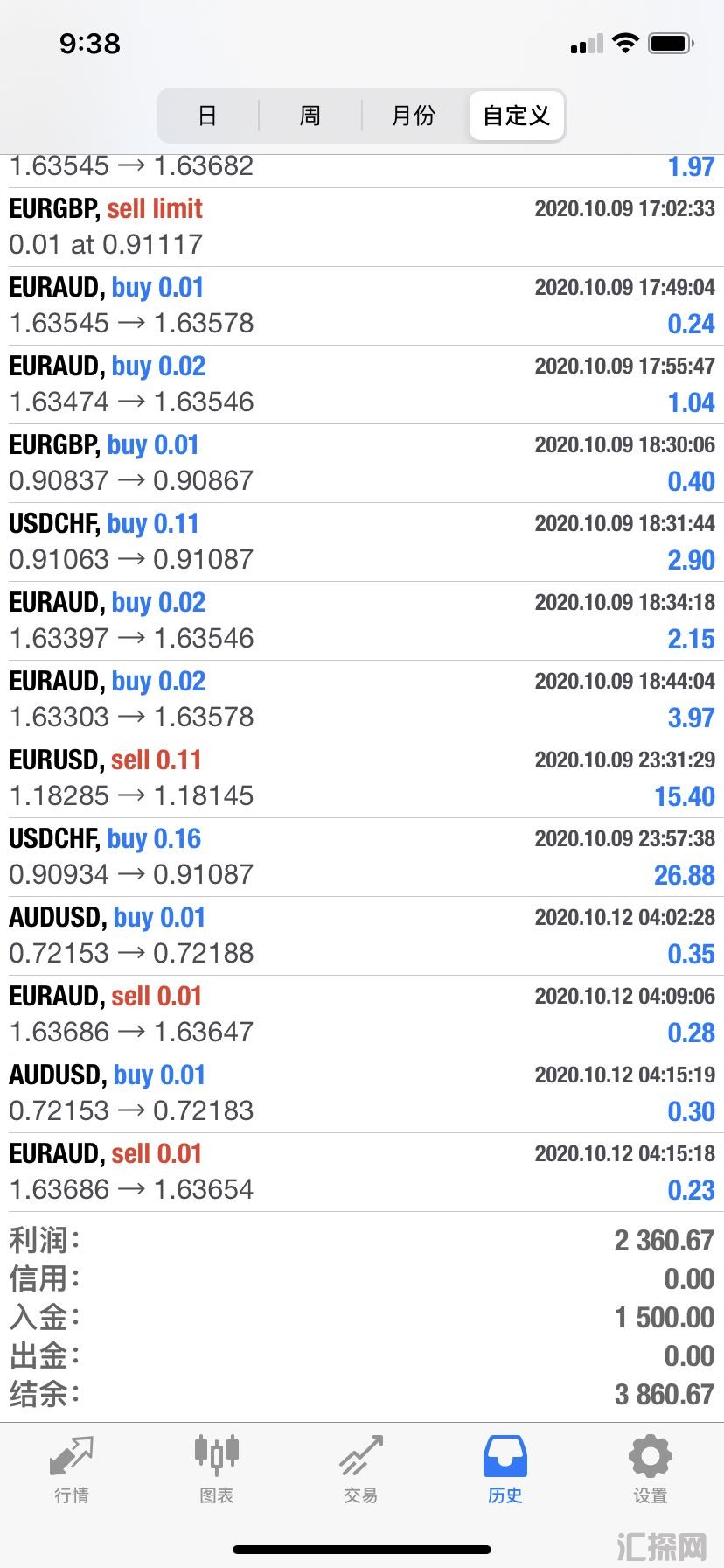The image size is (724, 1568).
Task: Expand the AUDUSD buy 0.01 trade at 04:15:19
Action: click(x=362, y=1093)
